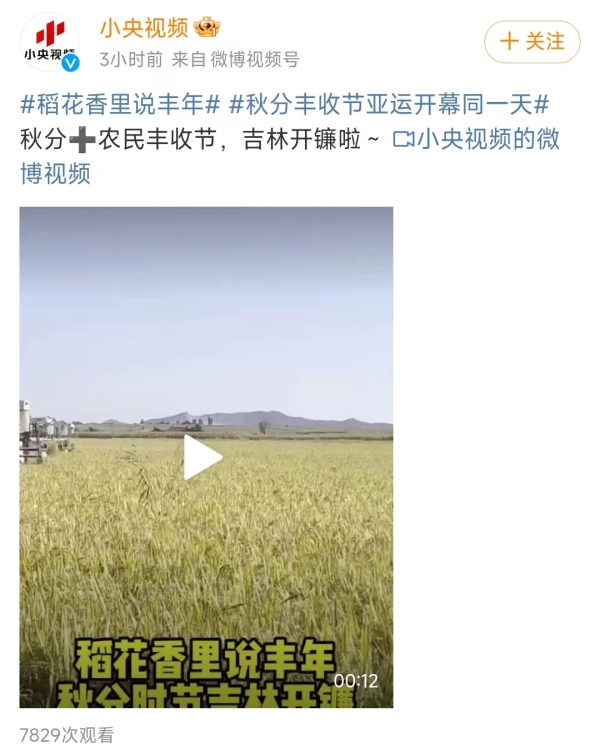This screenshot has height=753, width=600.
Task: Open the 小央视频 account name
Action: [x=143, y=27]
